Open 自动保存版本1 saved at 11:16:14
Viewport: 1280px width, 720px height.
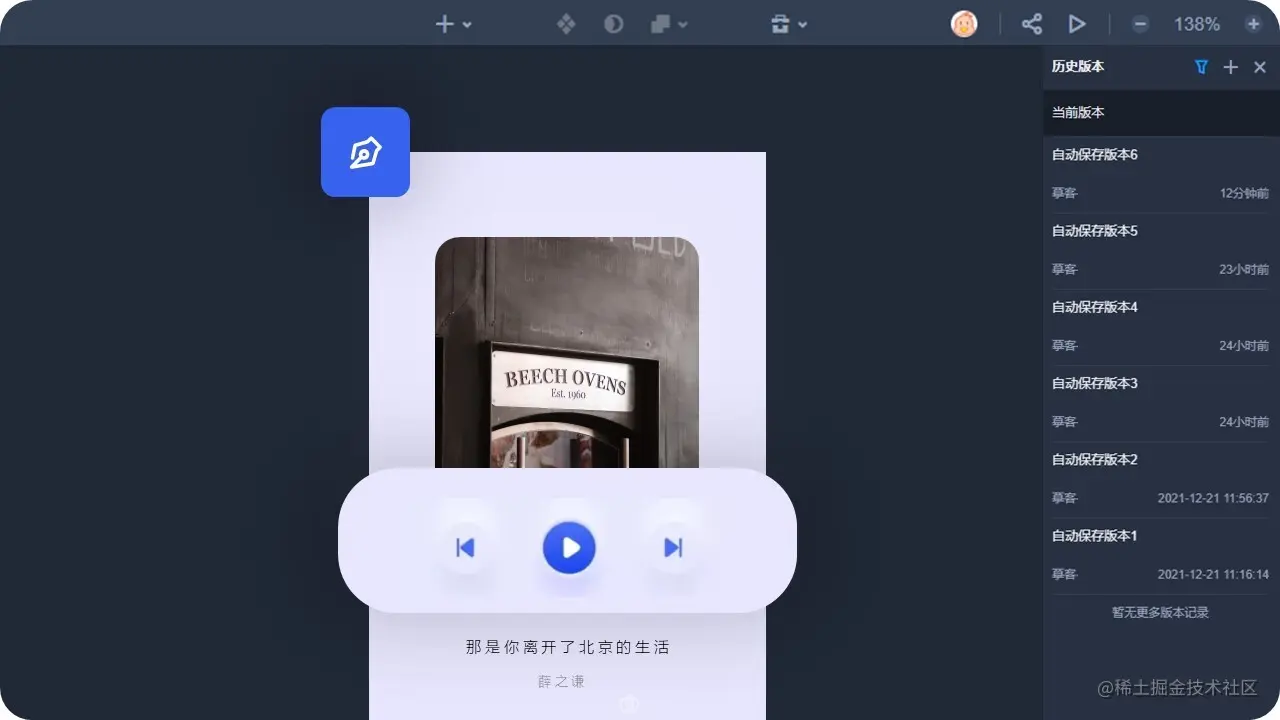point(1160,554)
